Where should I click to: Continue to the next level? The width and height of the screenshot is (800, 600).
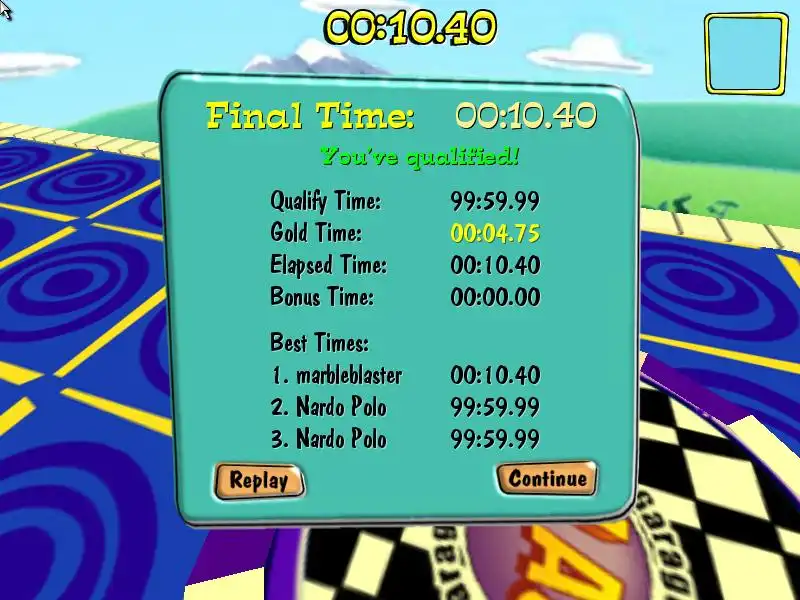(547, 478)
